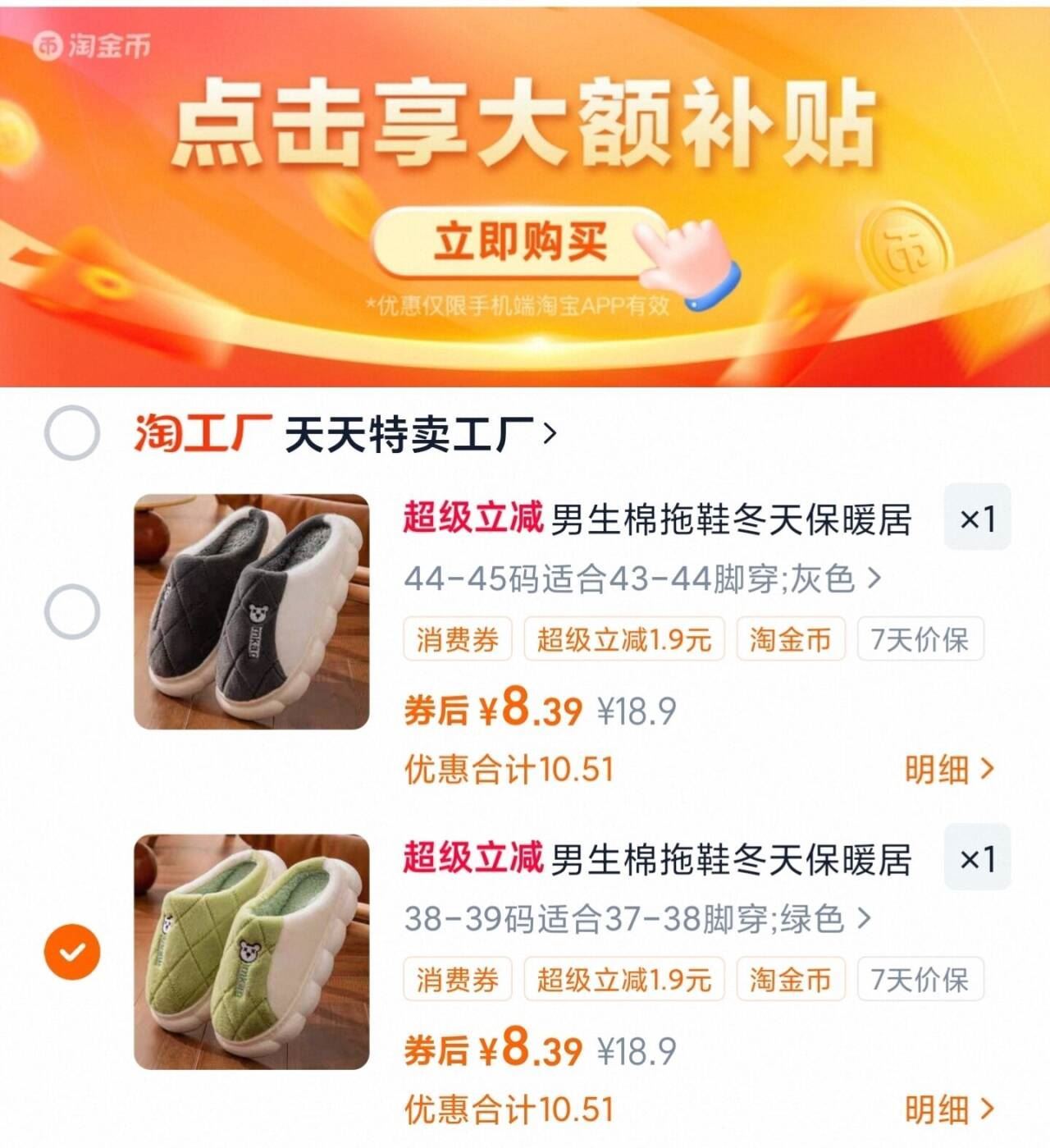Click the 7天价保 price-protection tag
Image resolution: width=1050 pixels, height=1148 pixels.
[920, 640]
